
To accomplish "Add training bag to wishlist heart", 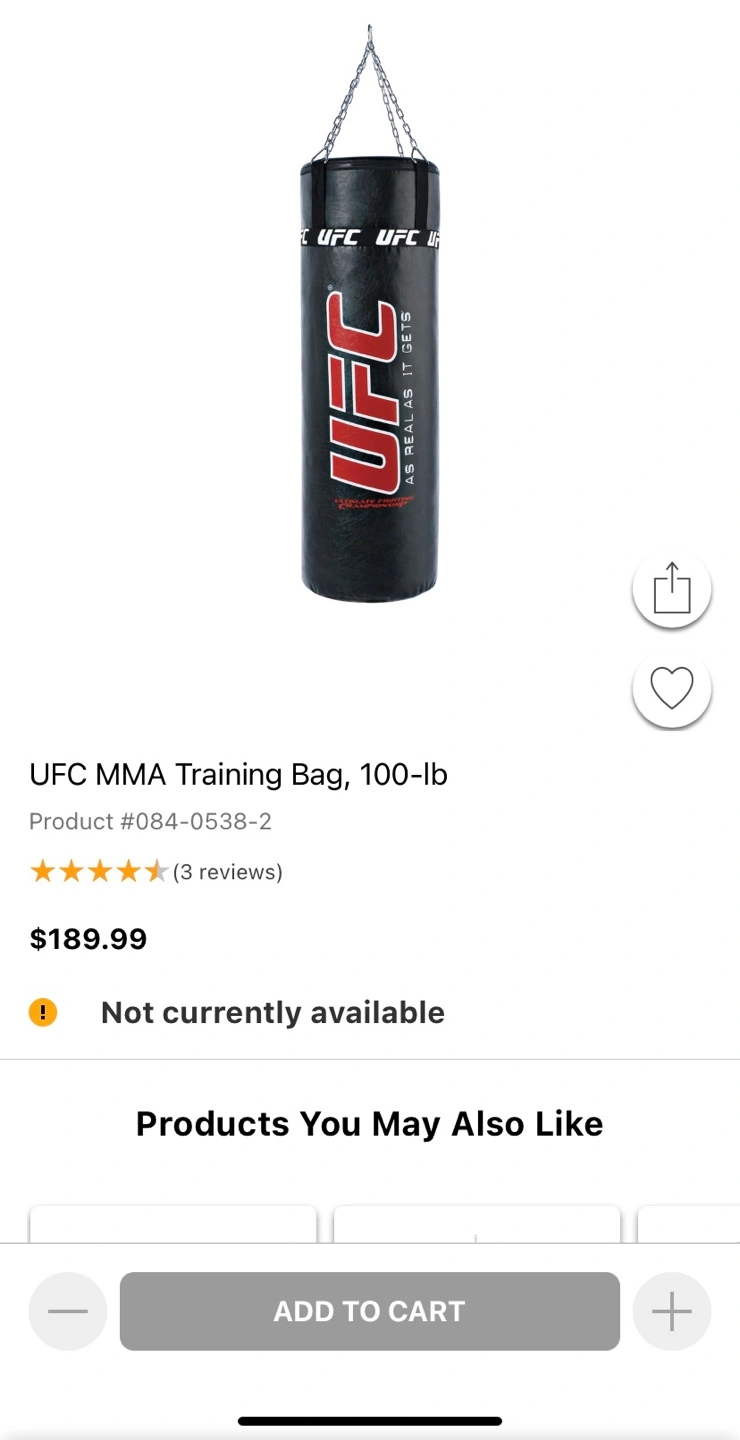I will pyautogui.click(x=672, y=689).
